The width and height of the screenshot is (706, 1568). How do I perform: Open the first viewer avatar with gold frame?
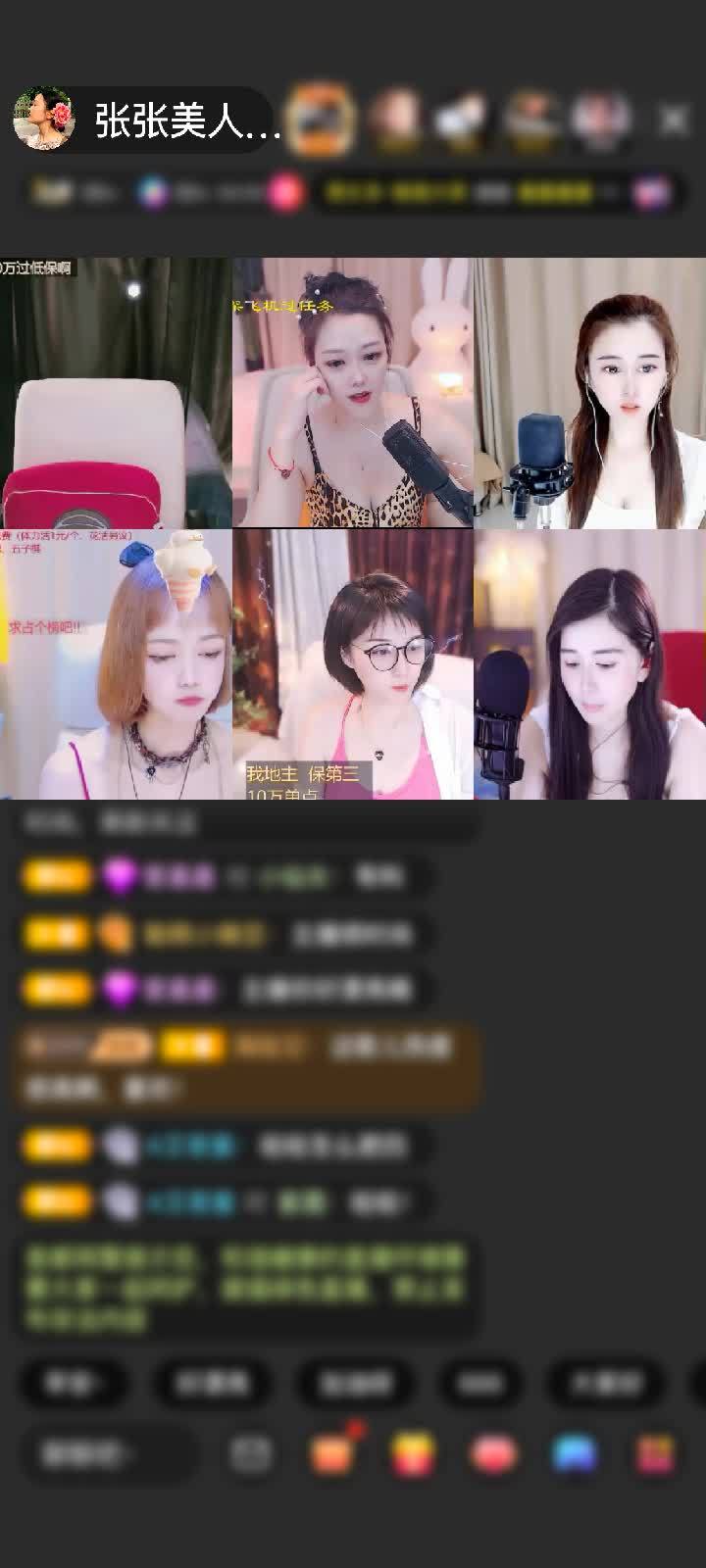coord(324,120)
